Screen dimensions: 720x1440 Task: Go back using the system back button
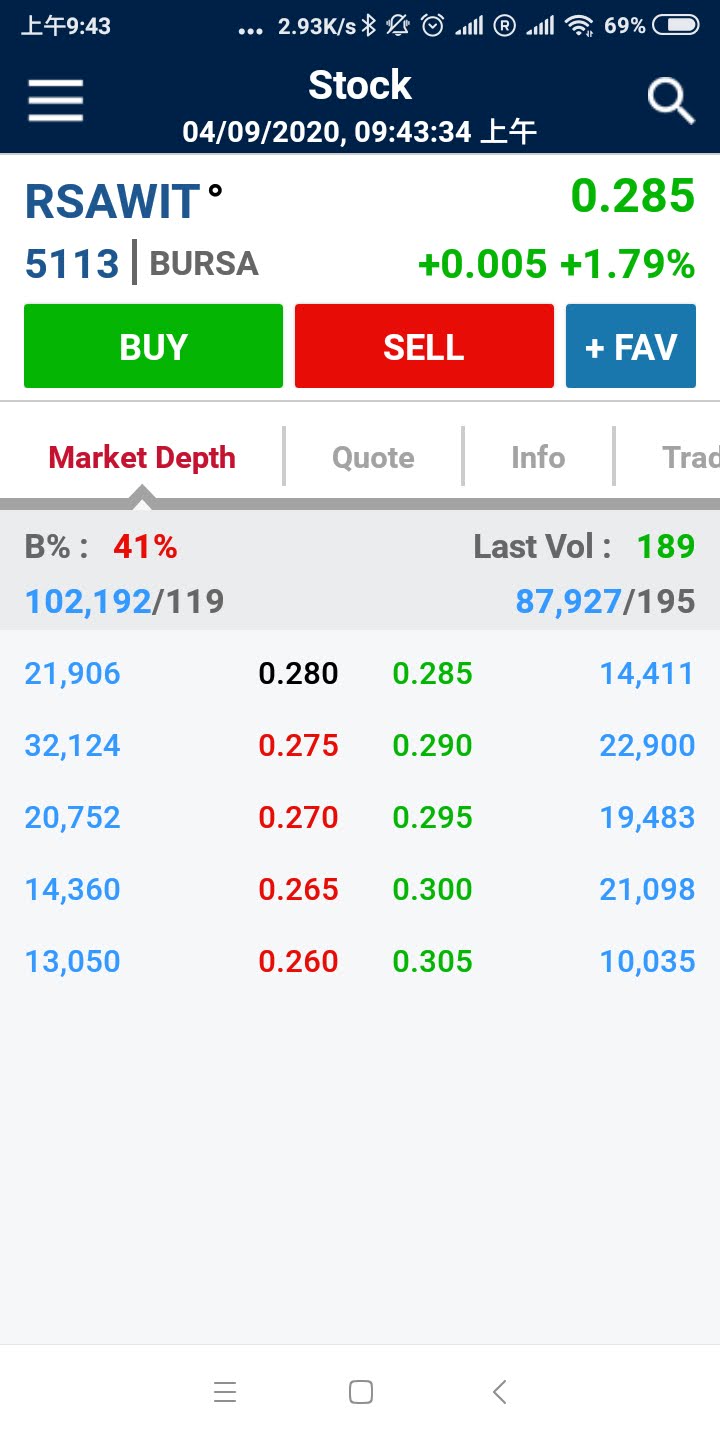500,1391
